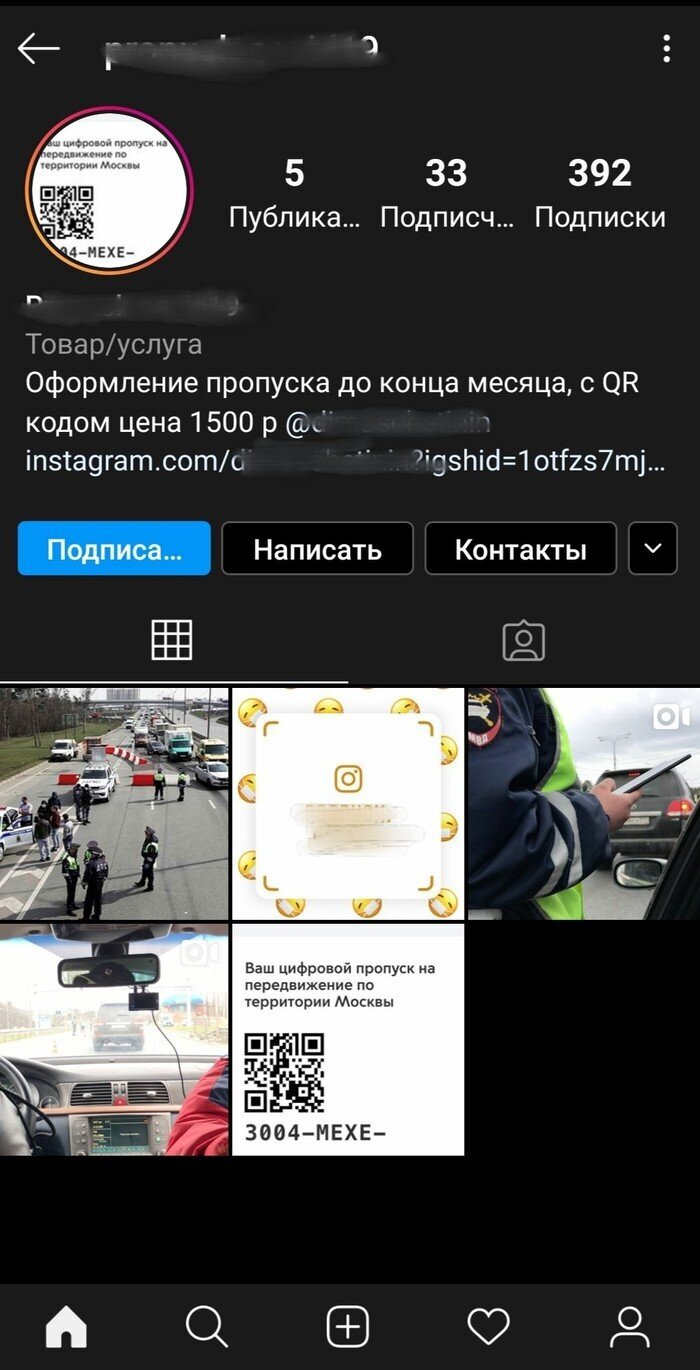
Task: Open the police roadblock post
Action: (x=114, y=803)
